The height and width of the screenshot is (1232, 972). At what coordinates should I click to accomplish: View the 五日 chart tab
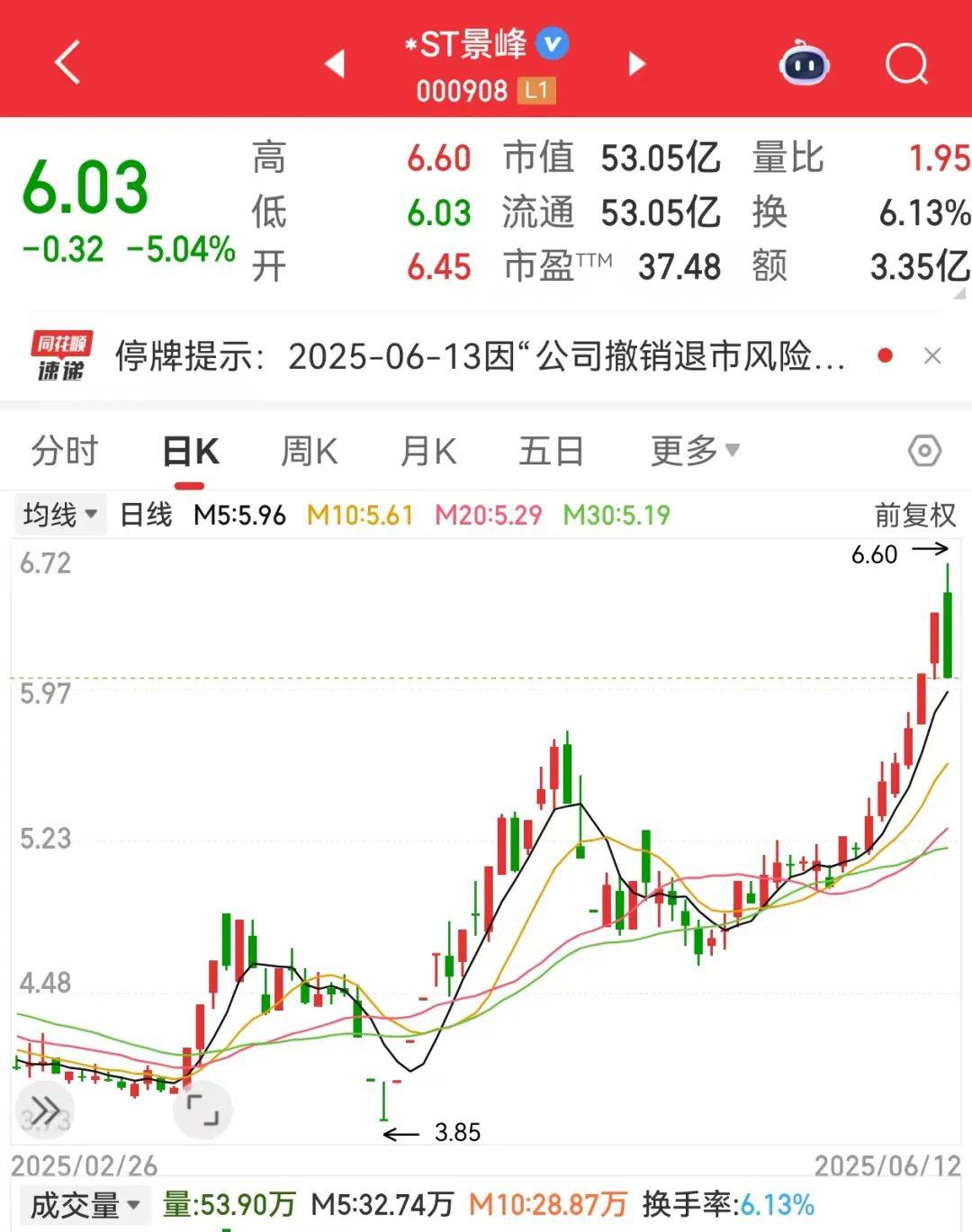[551, 451]
